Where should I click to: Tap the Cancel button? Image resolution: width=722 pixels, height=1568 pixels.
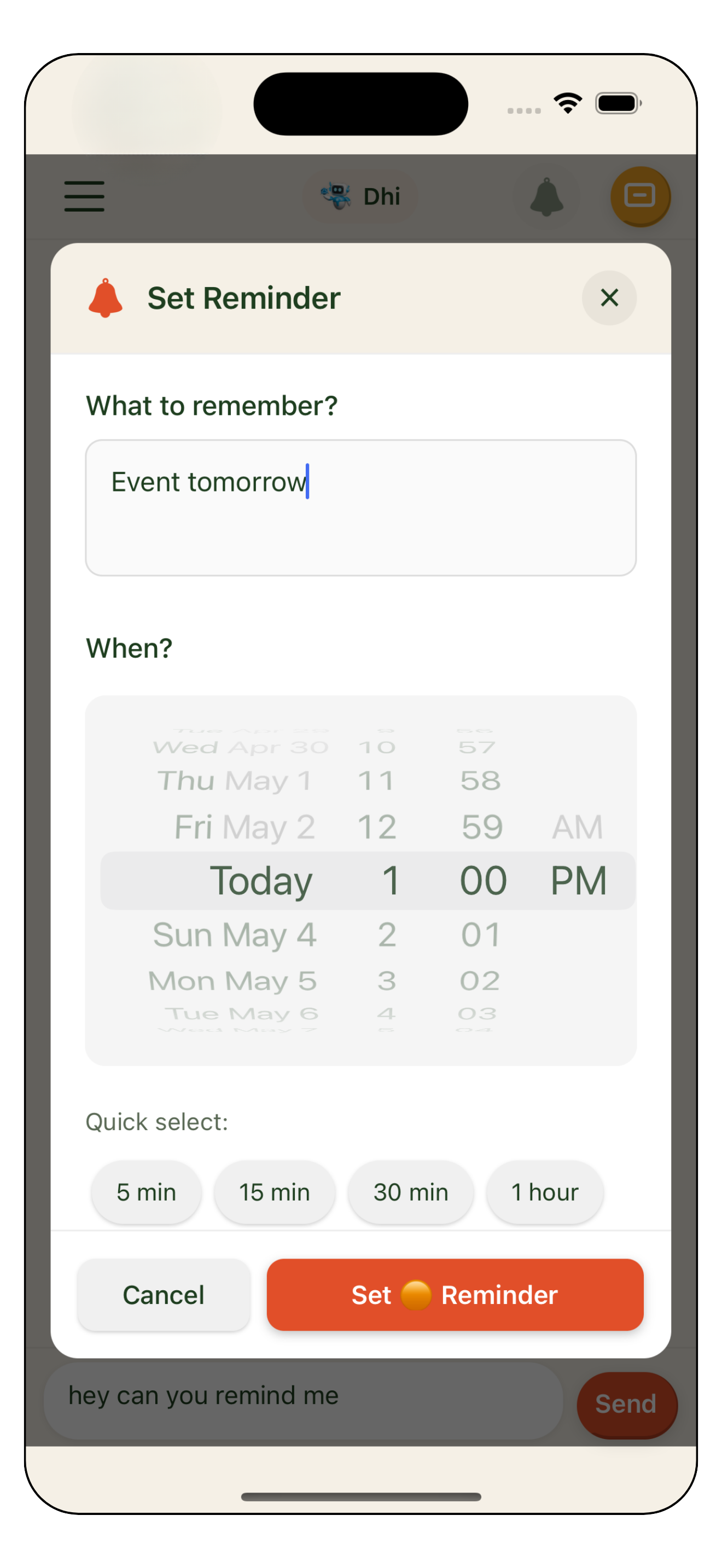click(162, 1295)
